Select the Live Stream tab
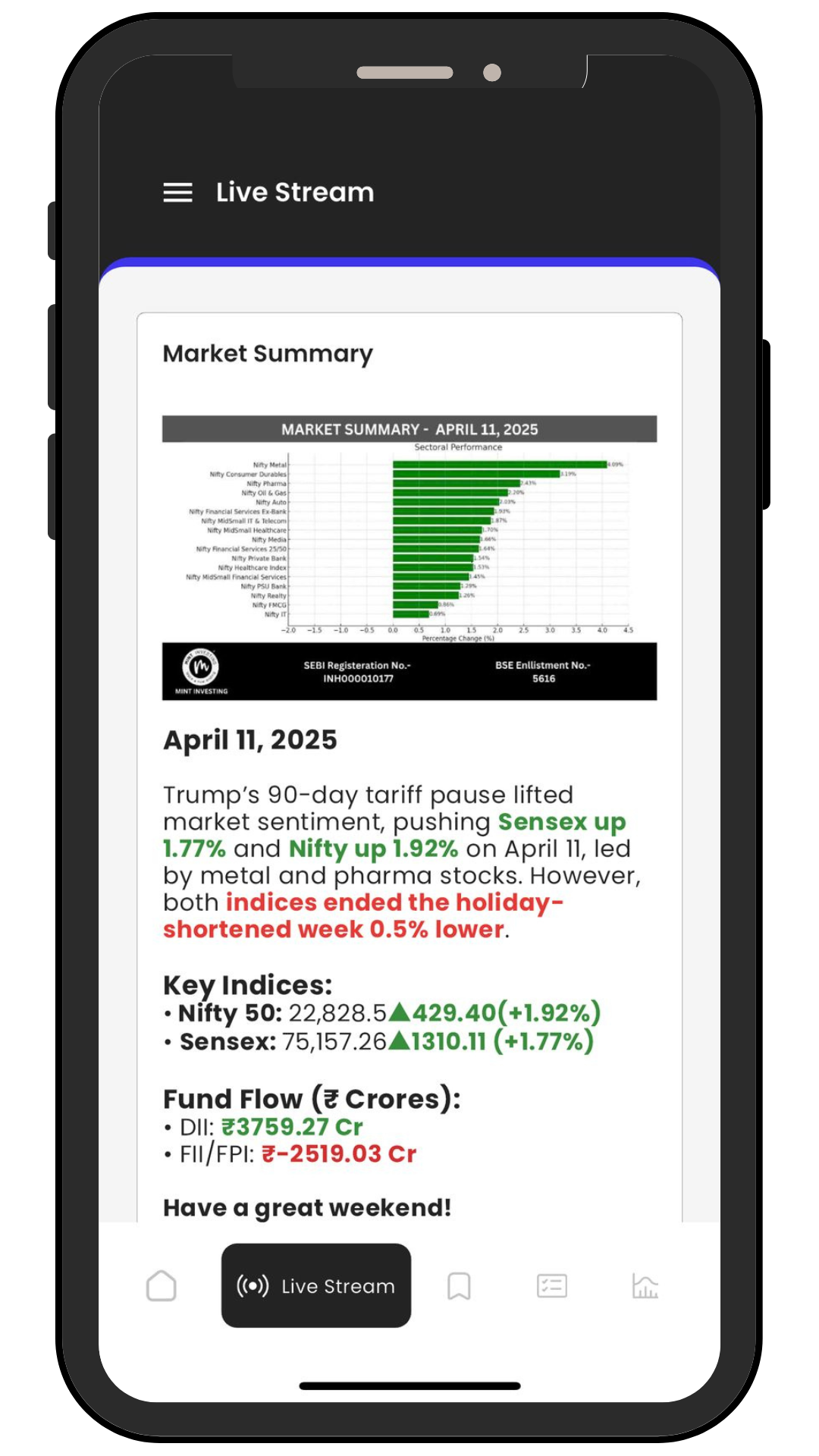 tap(316, 1285)
